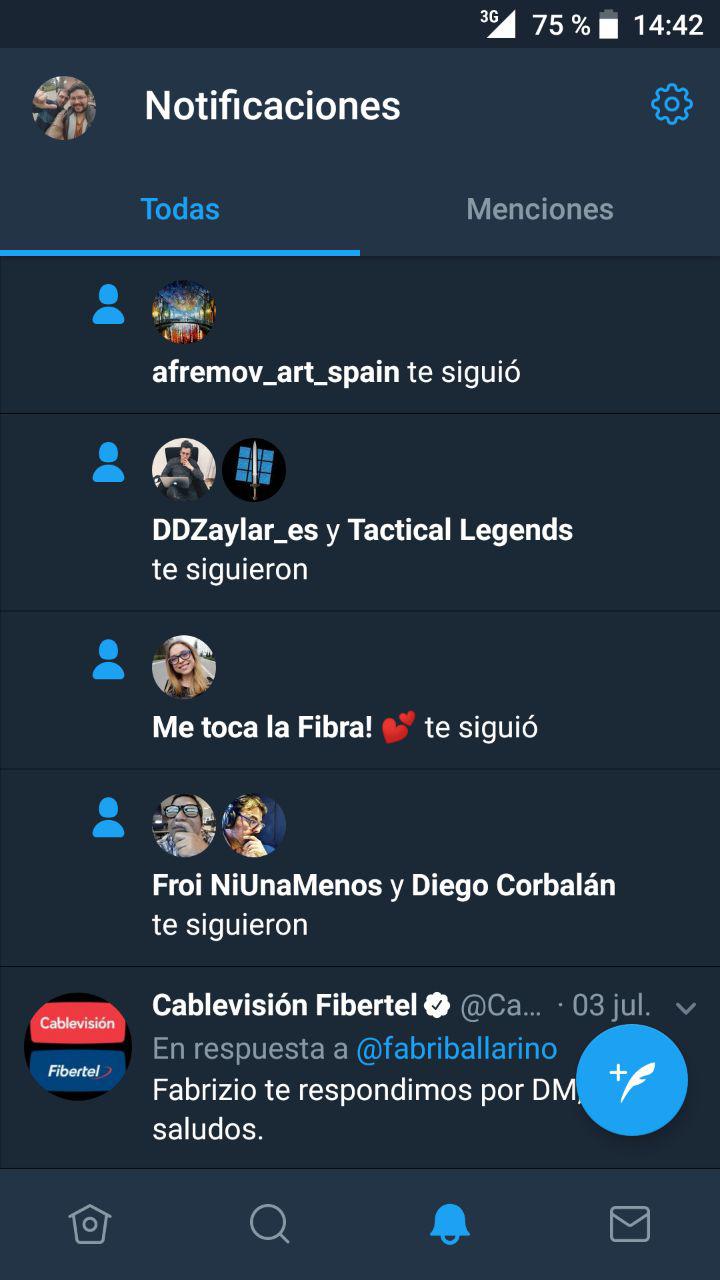The image size is (720, 1280).
Task: Follow the @fabriballarino mention link
Action: [456, 1049]
